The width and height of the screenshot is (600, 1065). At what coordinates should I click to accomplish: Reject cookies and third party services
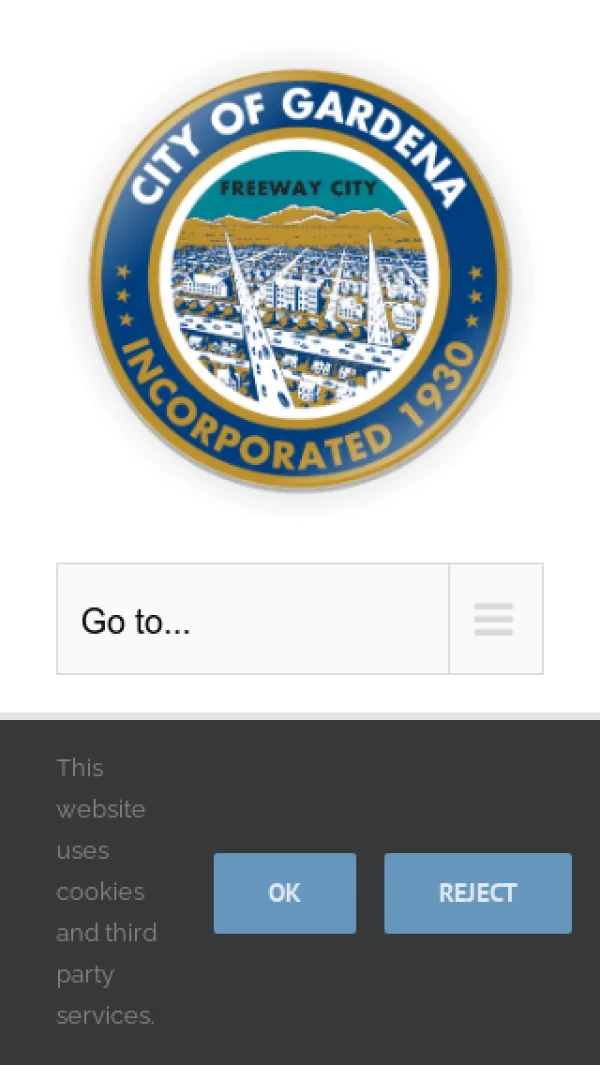(x=477, y=893)
